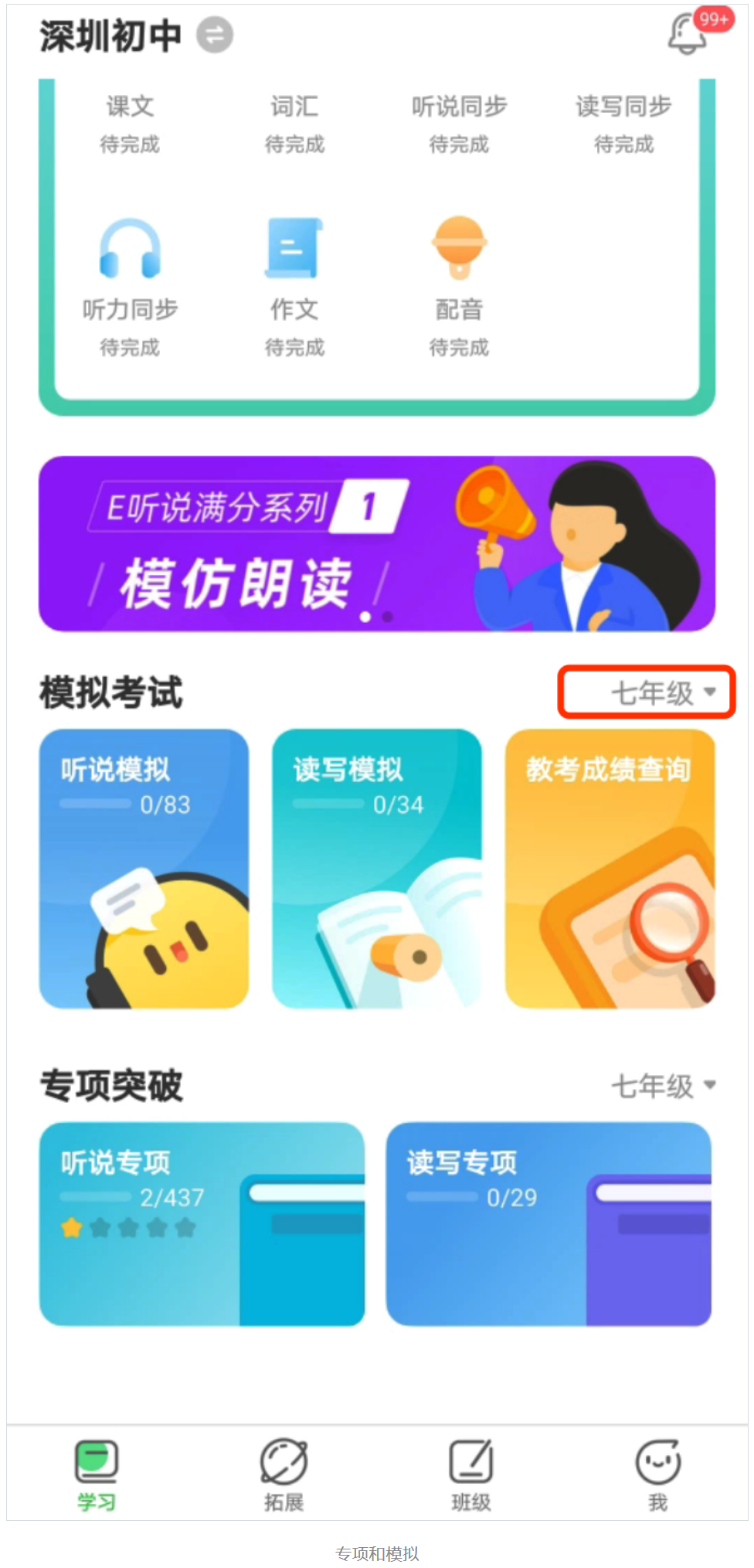Open the 听说专项 card
The image size is (754, 1568).
click(202, 1223)
